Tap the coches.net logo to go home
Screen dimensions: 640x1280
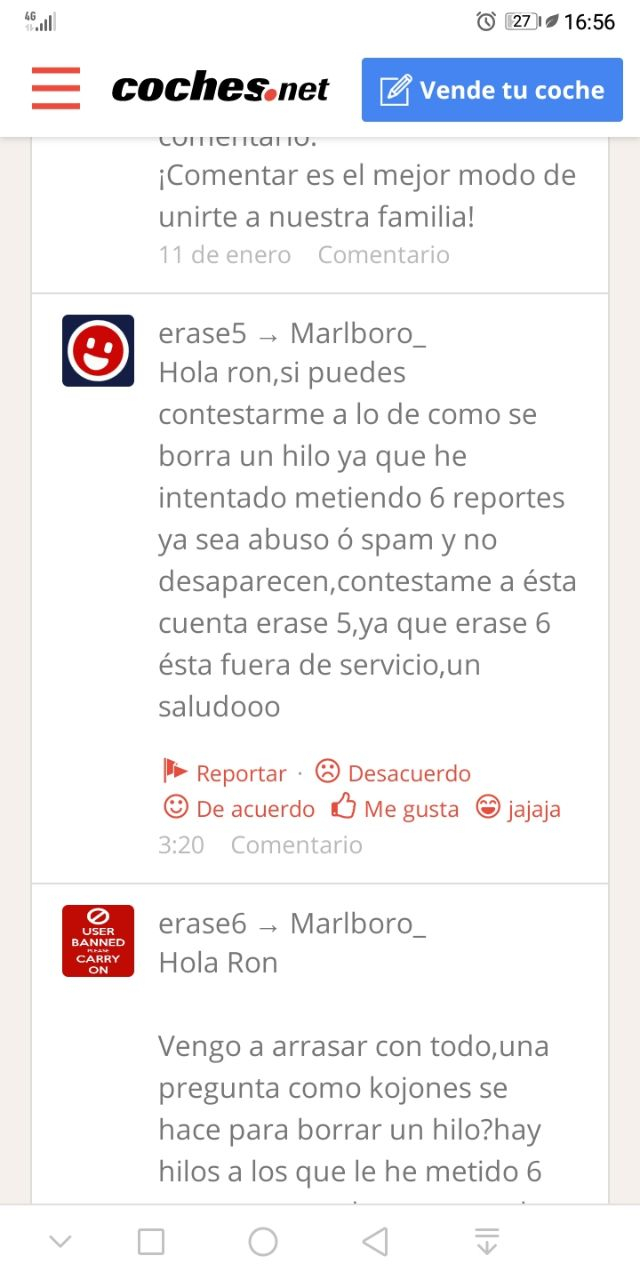pos(220,89)
